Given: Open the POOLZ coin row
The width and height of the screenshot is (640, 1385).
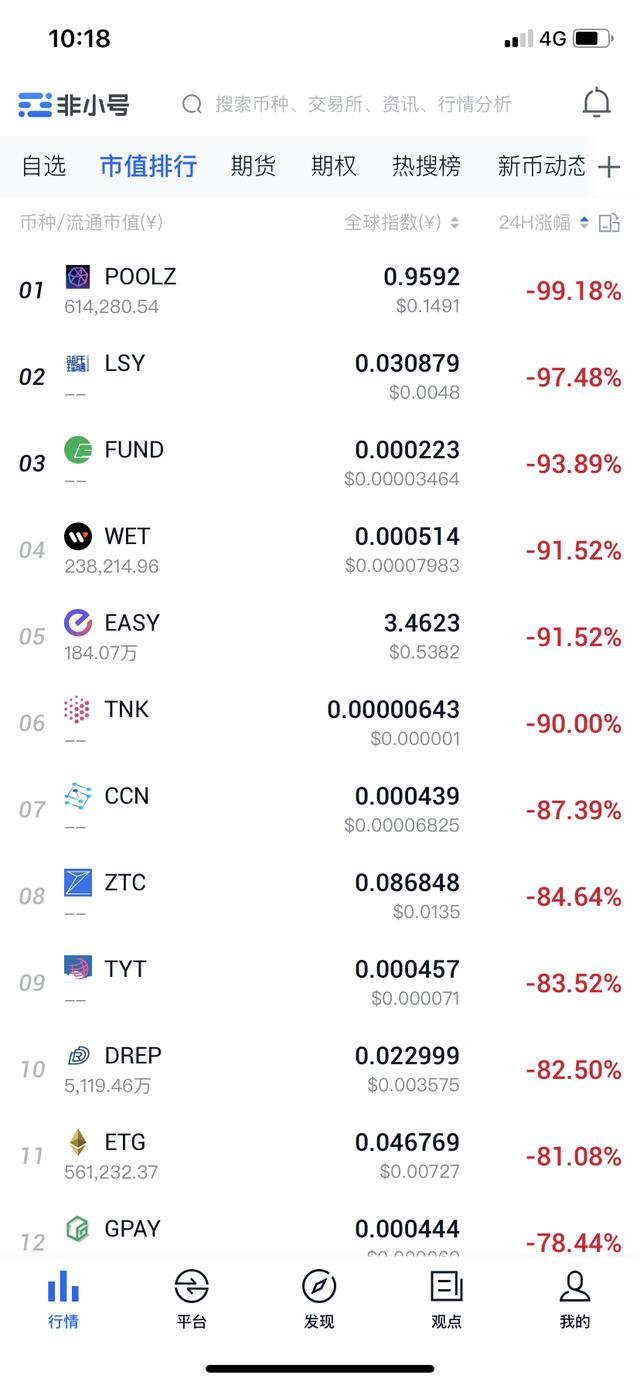Looking at the screenshot, I should 320,290.
